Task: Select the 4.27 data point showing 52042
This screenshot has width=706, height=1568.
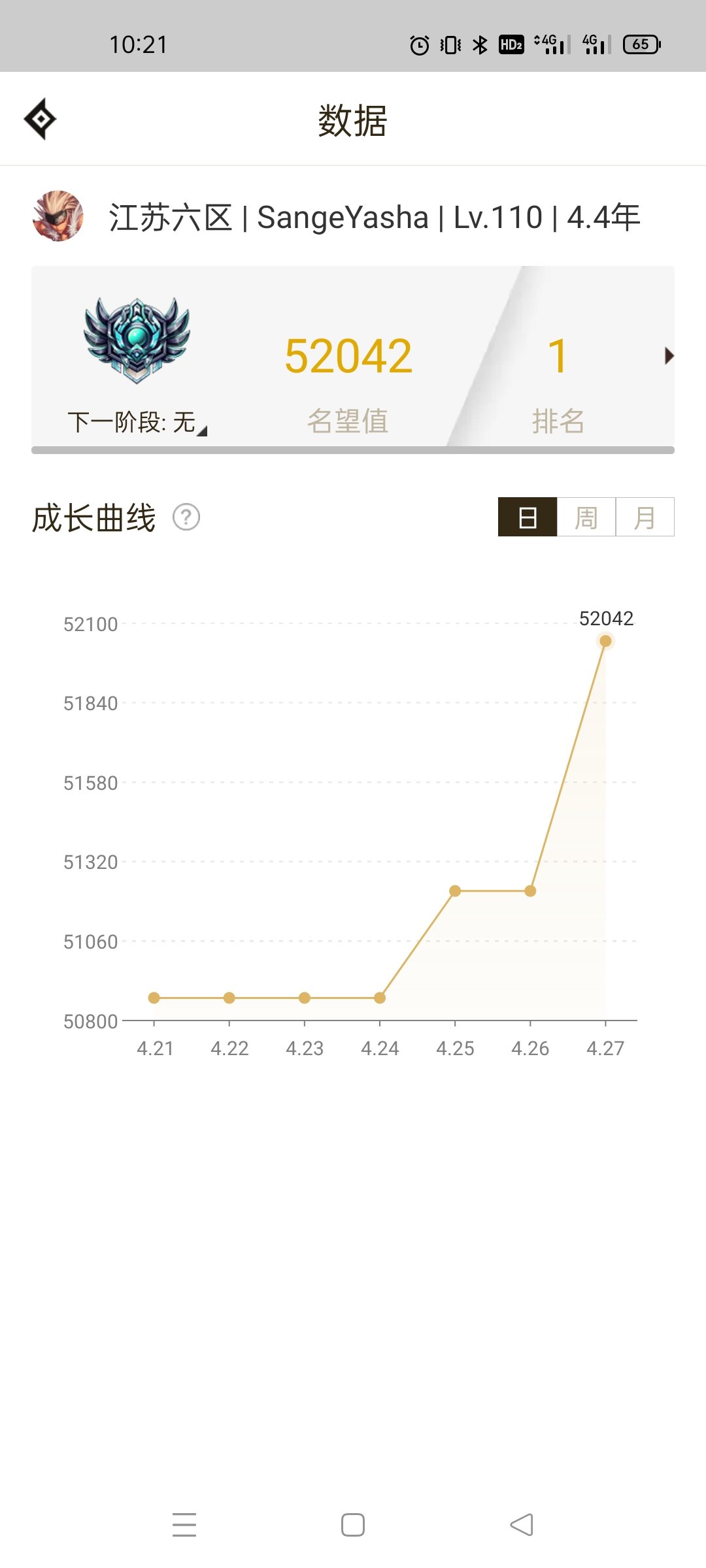Action: click(x=605, y=641)
